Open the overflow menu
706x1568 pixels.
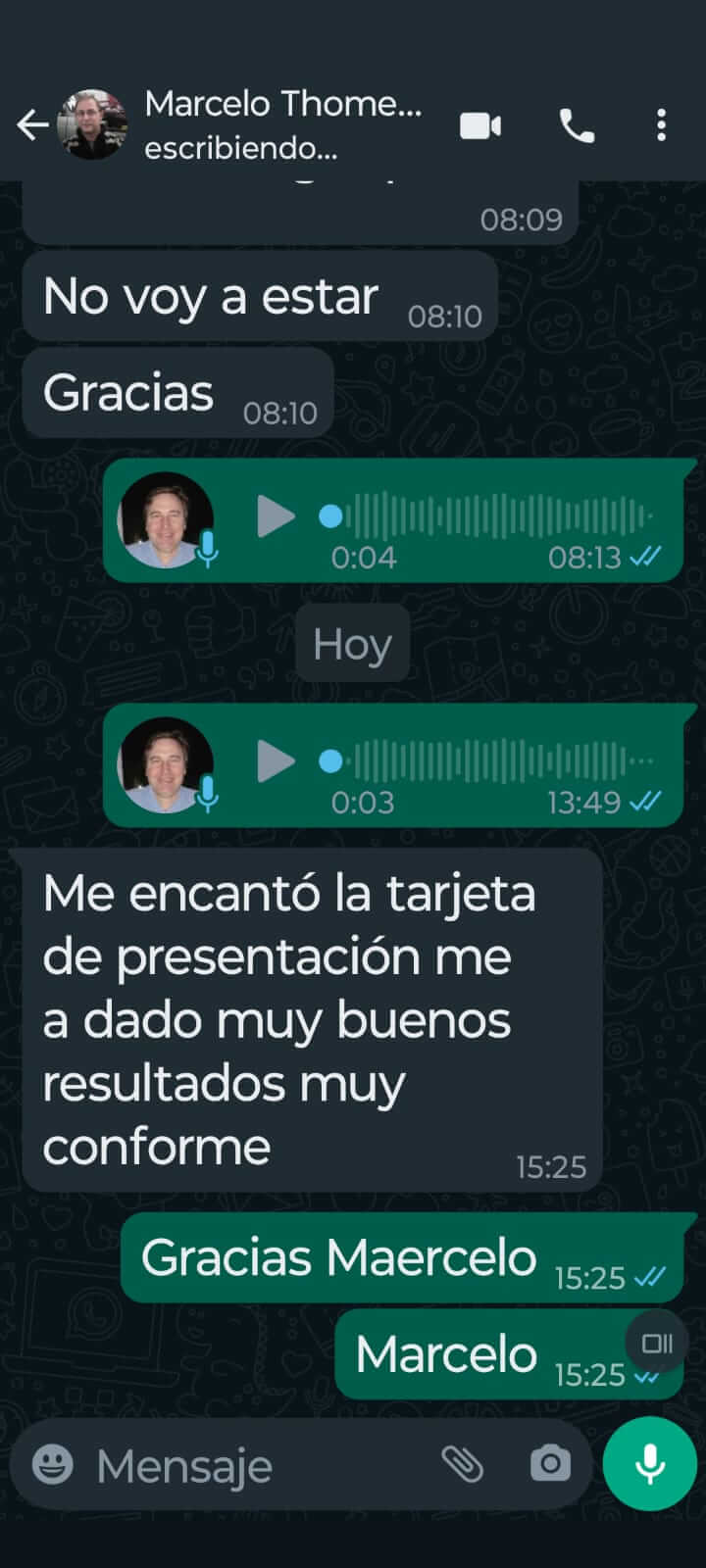tap(662, 125)
